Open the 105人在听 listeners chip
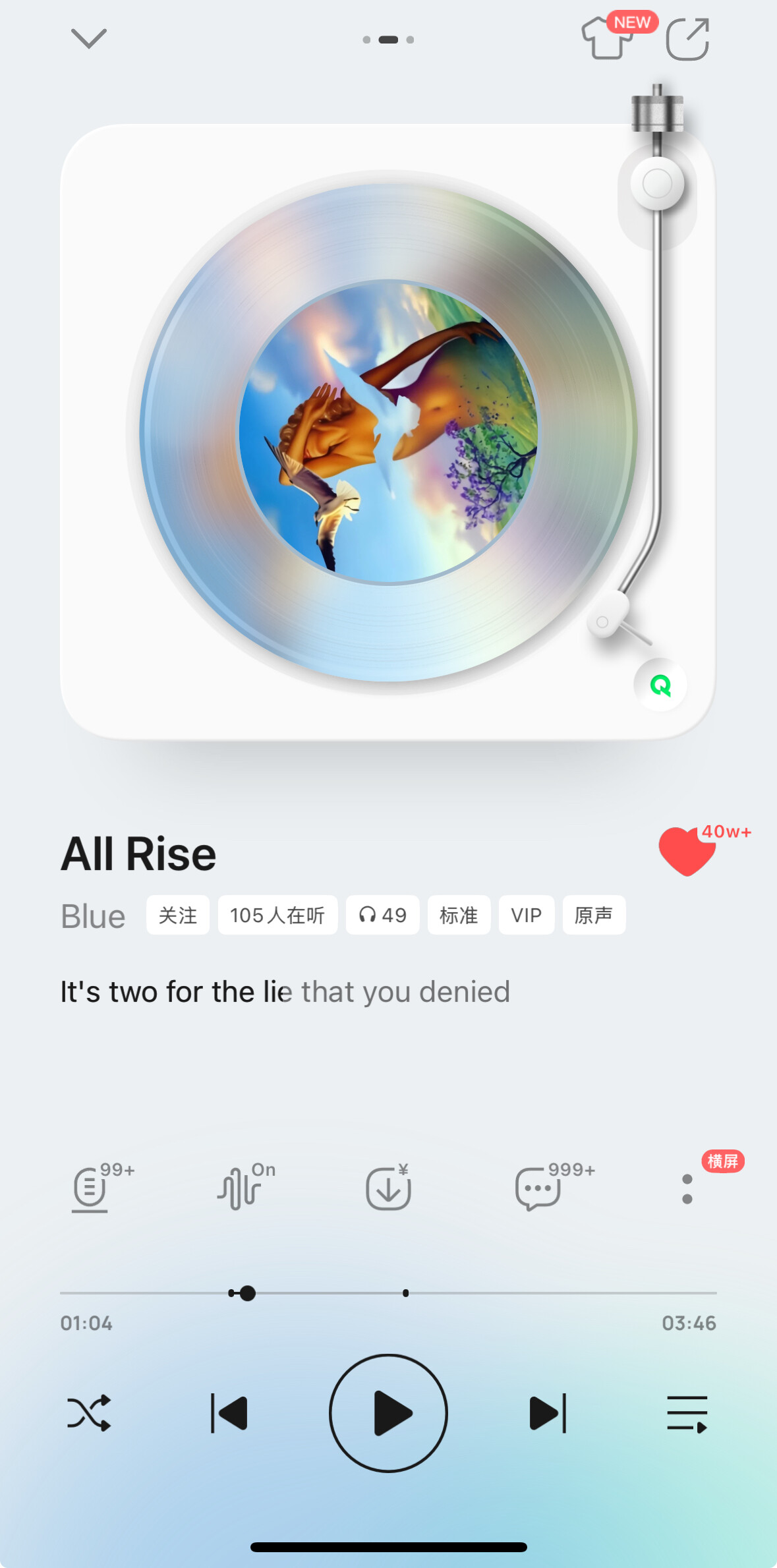Screen dimensions: 777x1568 [277, 915]
